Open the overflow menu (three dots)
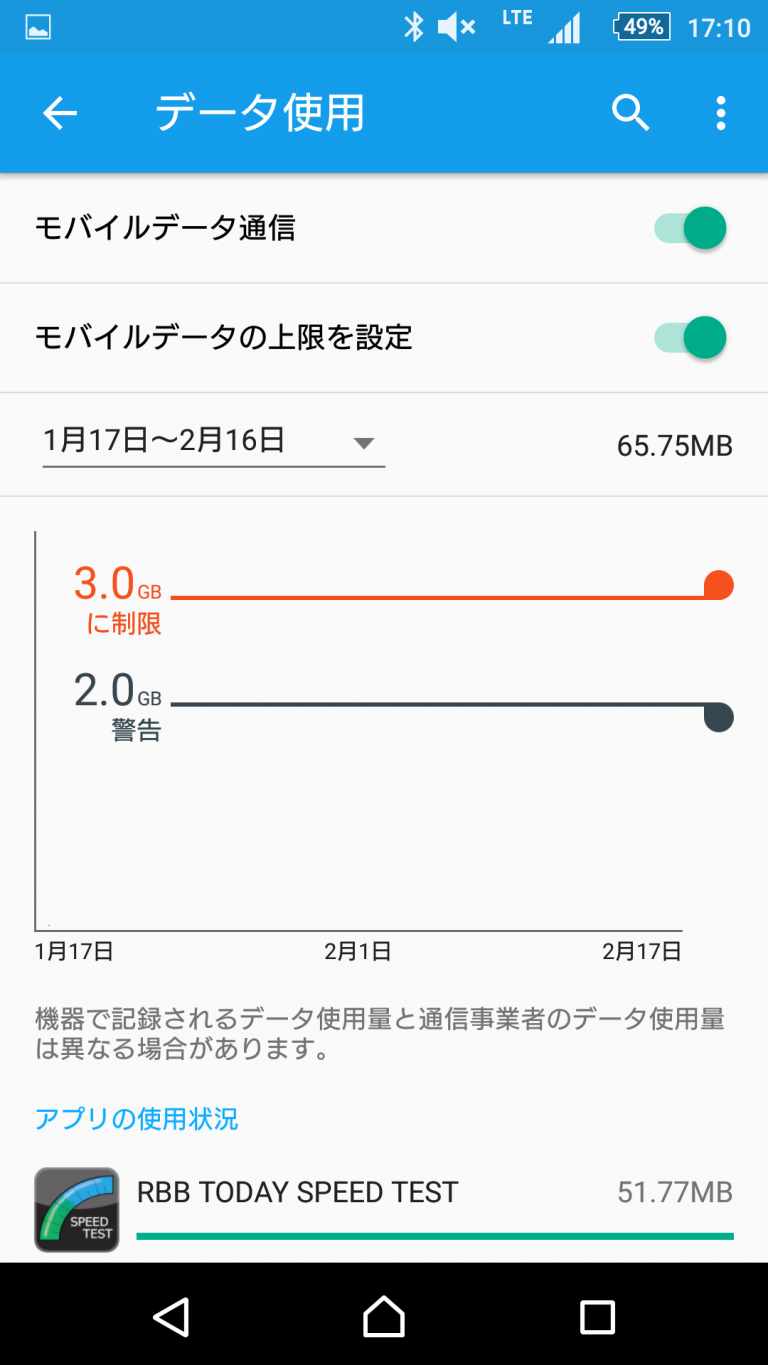 pyautogui.click(x=720, y=113)
